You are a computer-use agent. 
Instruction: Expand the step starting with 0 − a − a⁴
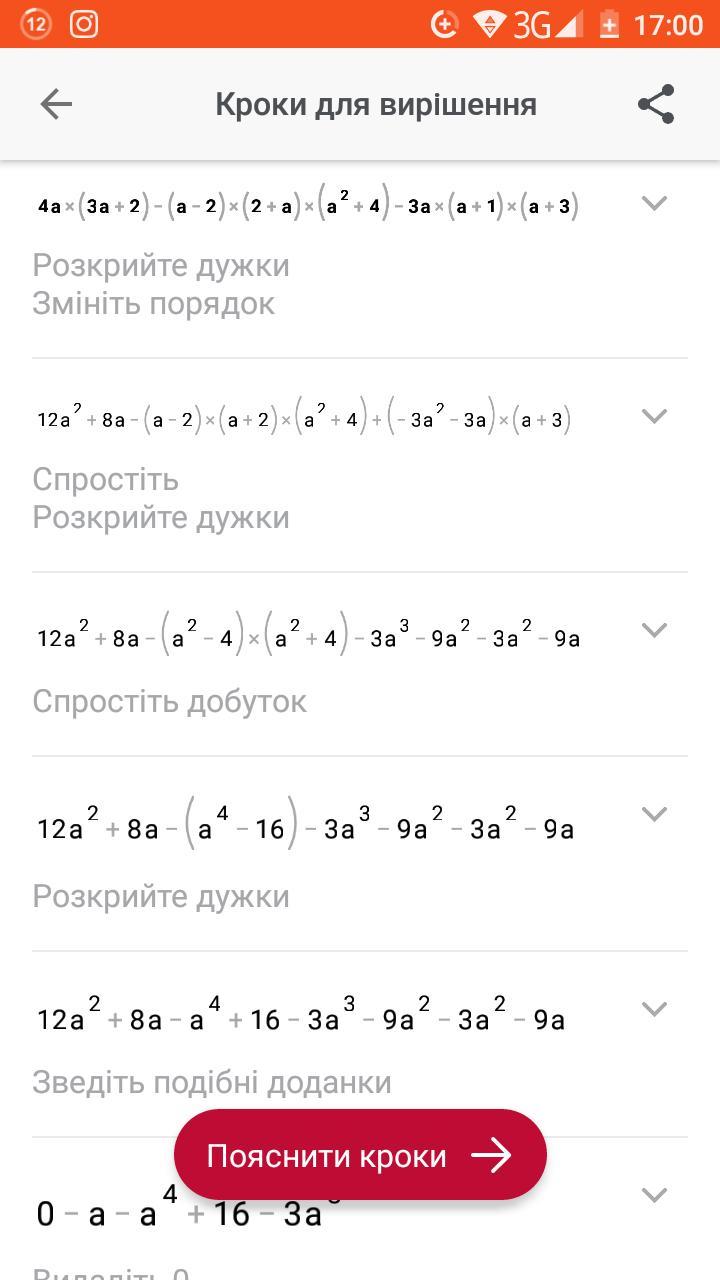click(653, 1194)
